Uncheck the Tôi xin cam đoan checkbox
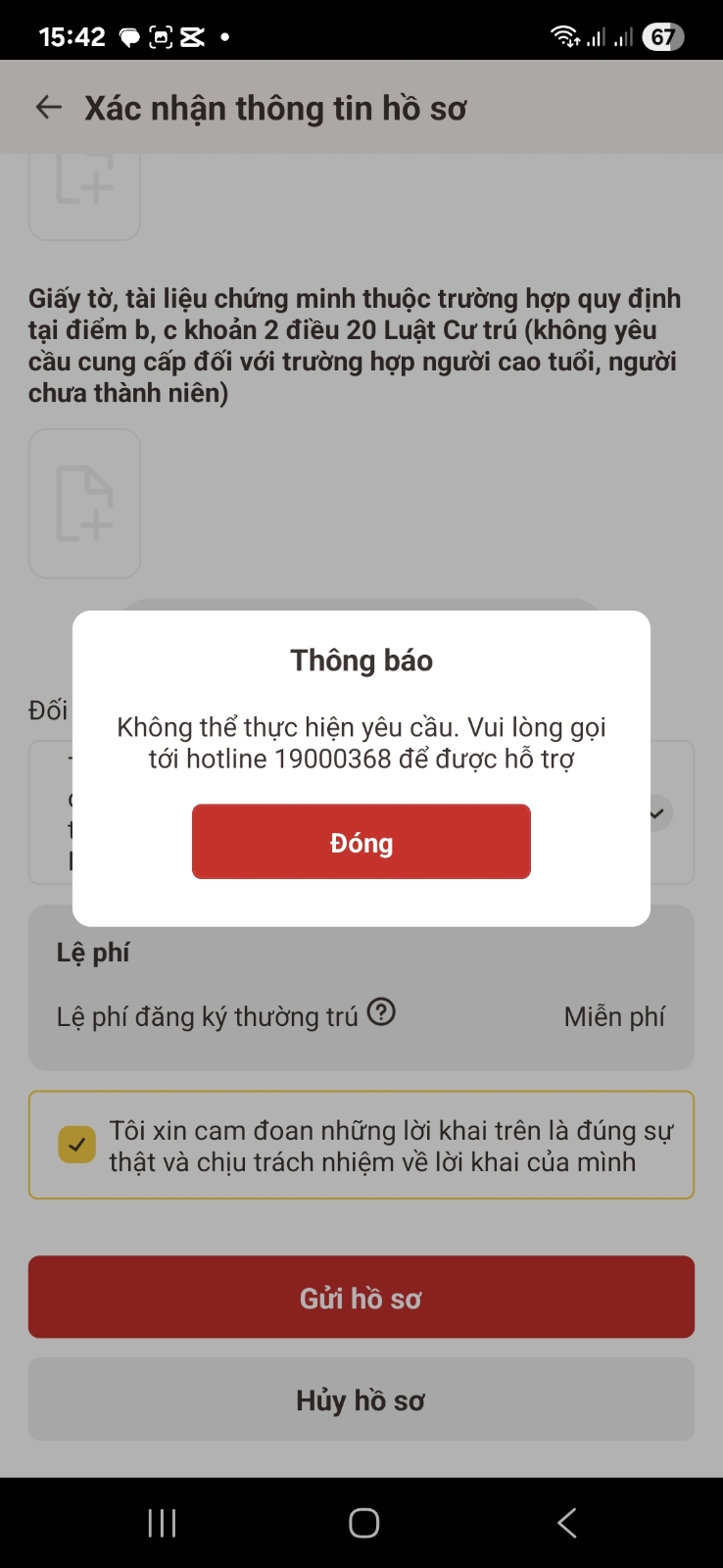The height and width of the screenshot is (1568, 723). click(x=77, y=1145)
